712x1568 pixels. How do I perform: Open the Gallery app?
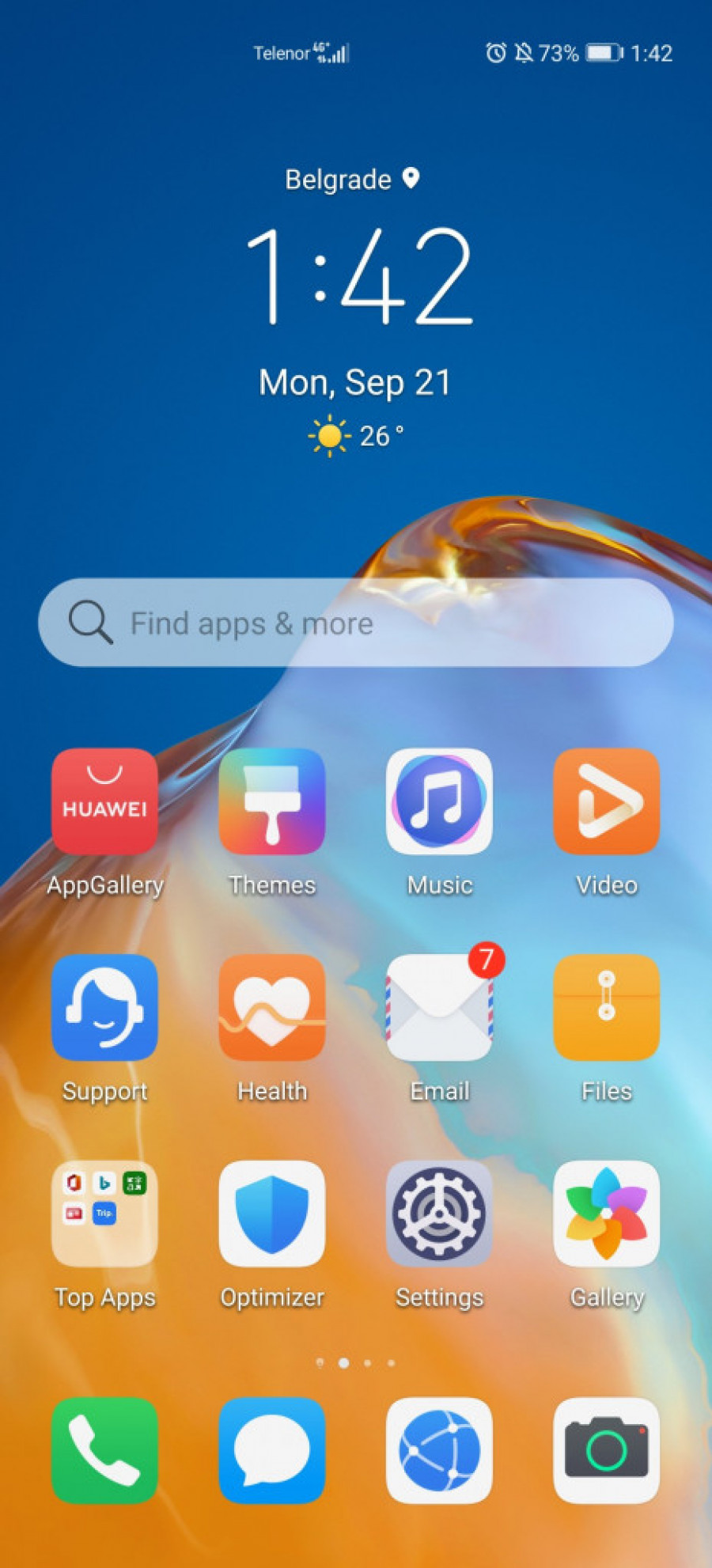pyautogui.click(x=606, y=1213)
